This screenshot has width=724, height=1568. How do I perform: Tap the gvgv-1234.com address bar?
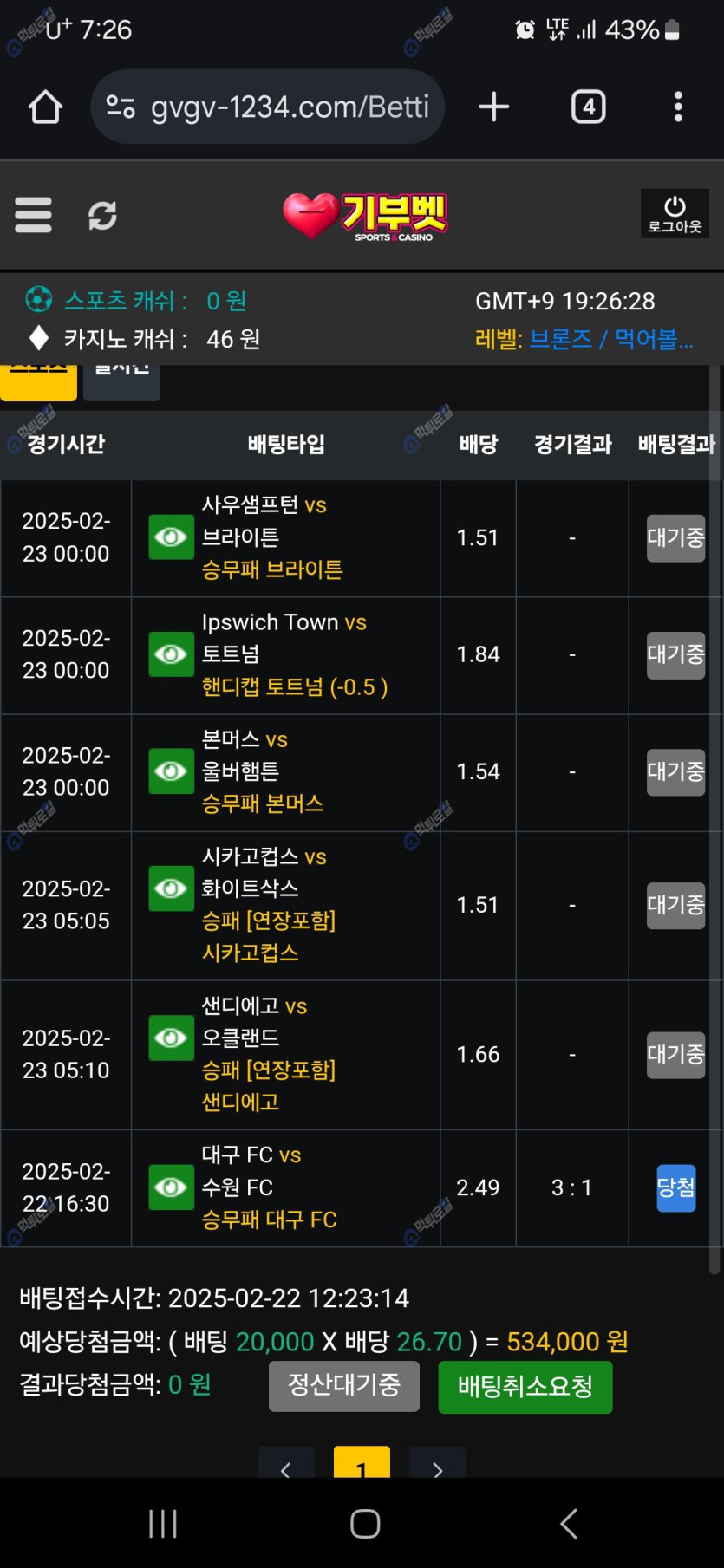click(267, 107)
